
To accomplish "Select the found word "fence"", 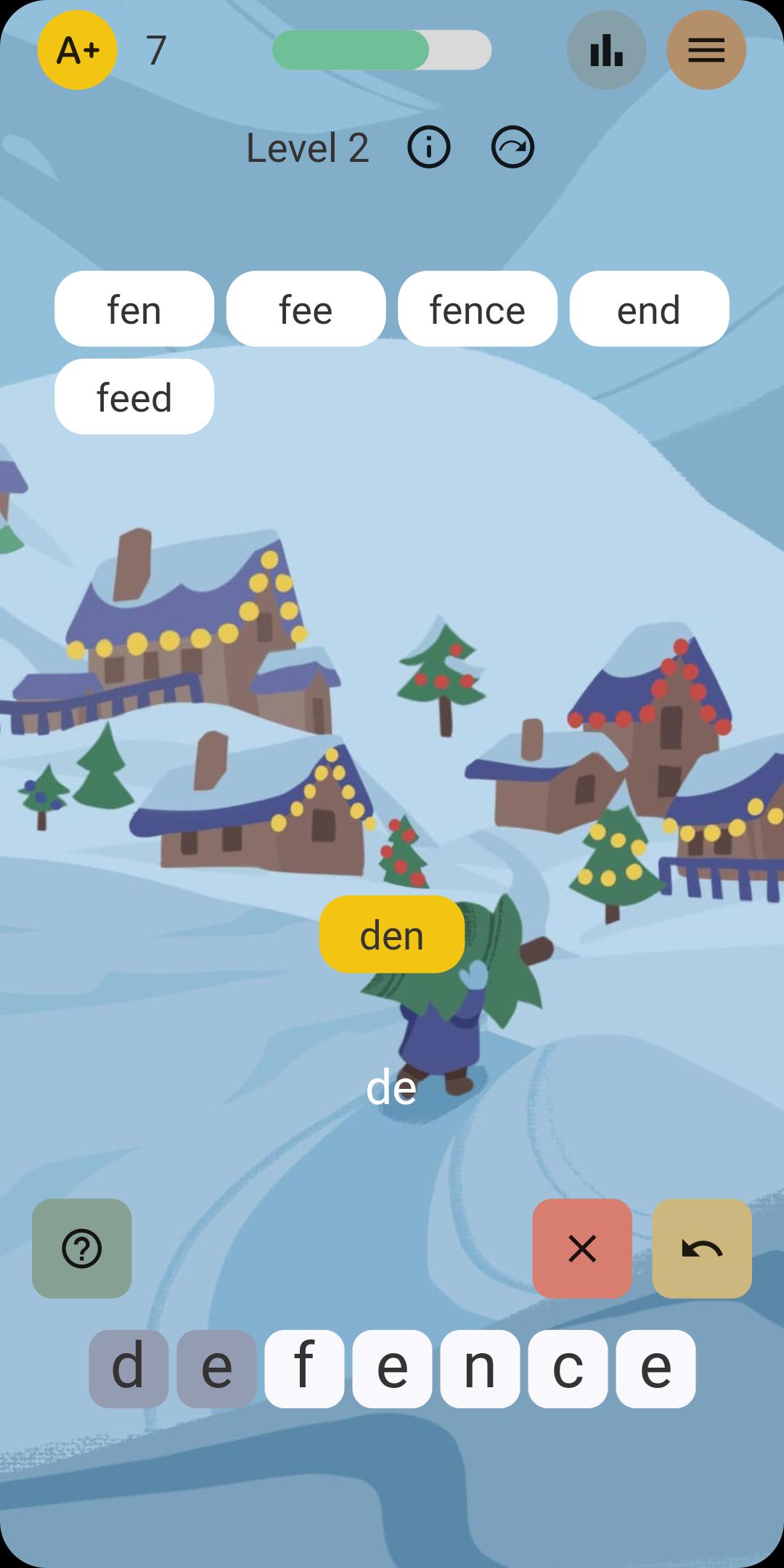I will (x=478, y=309).
